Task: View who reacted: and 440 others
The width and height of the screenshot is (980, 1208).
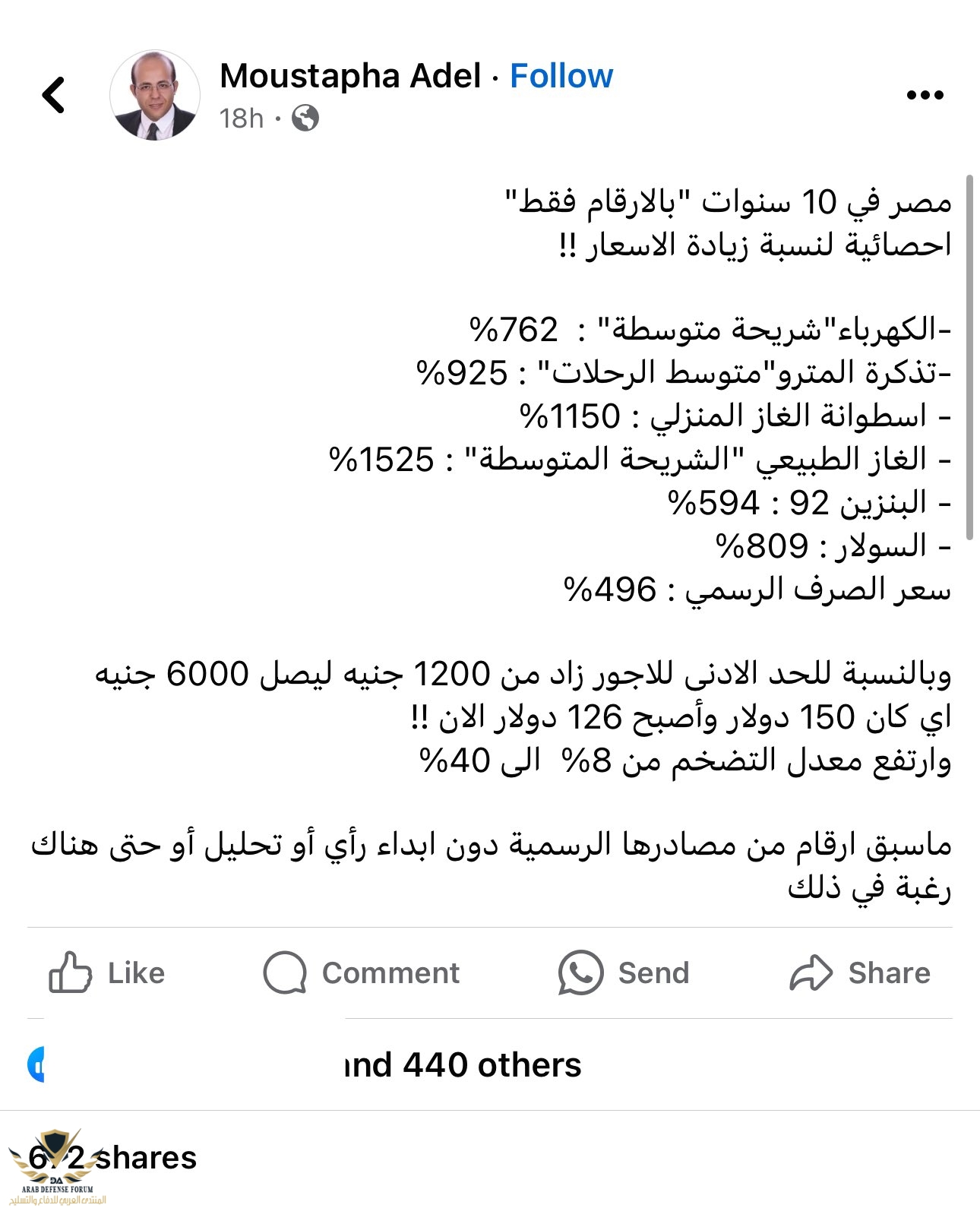Action: [x=462, y=1065]
